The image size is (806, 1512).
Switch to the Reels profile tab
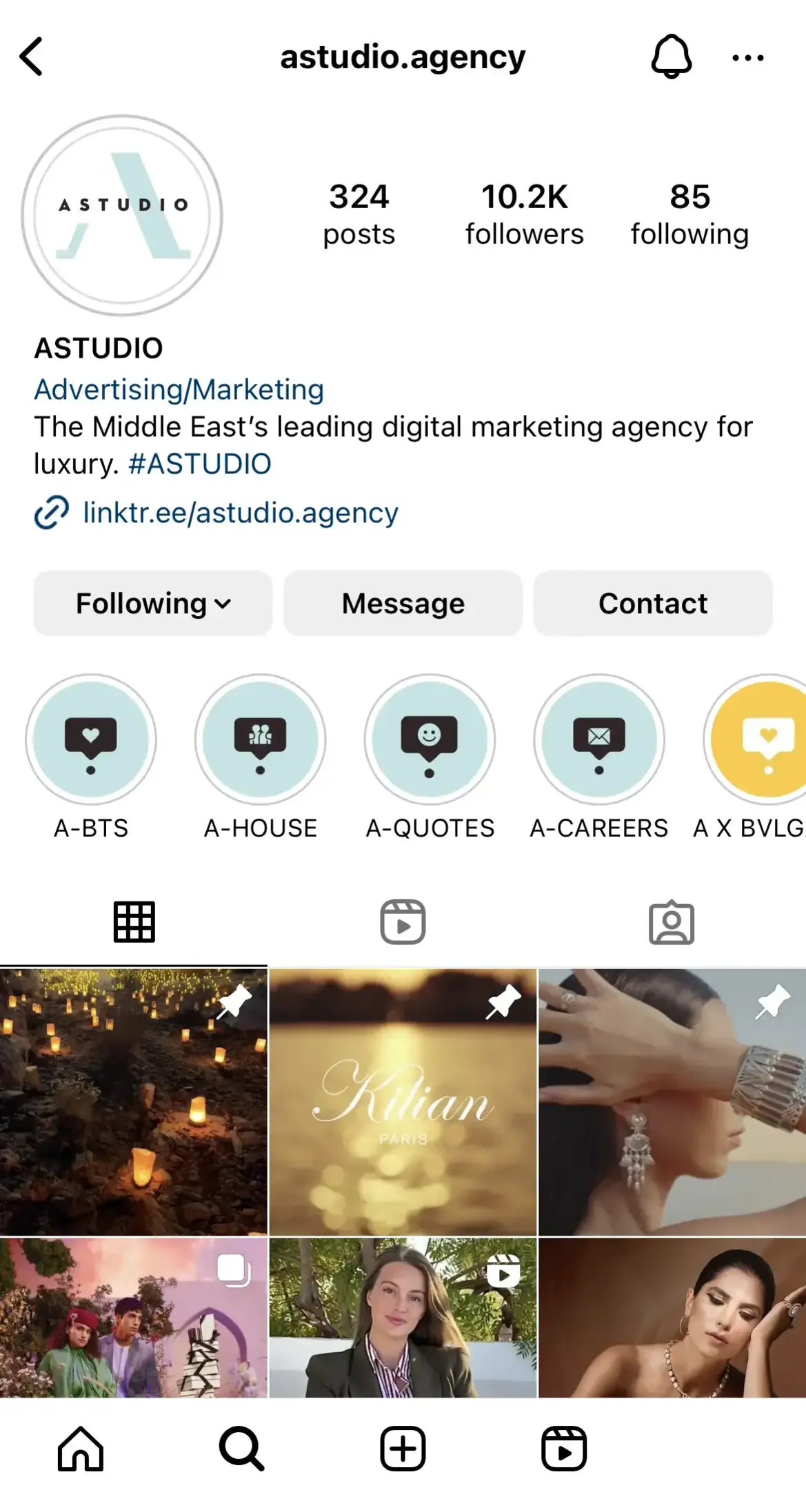(403, 922)
